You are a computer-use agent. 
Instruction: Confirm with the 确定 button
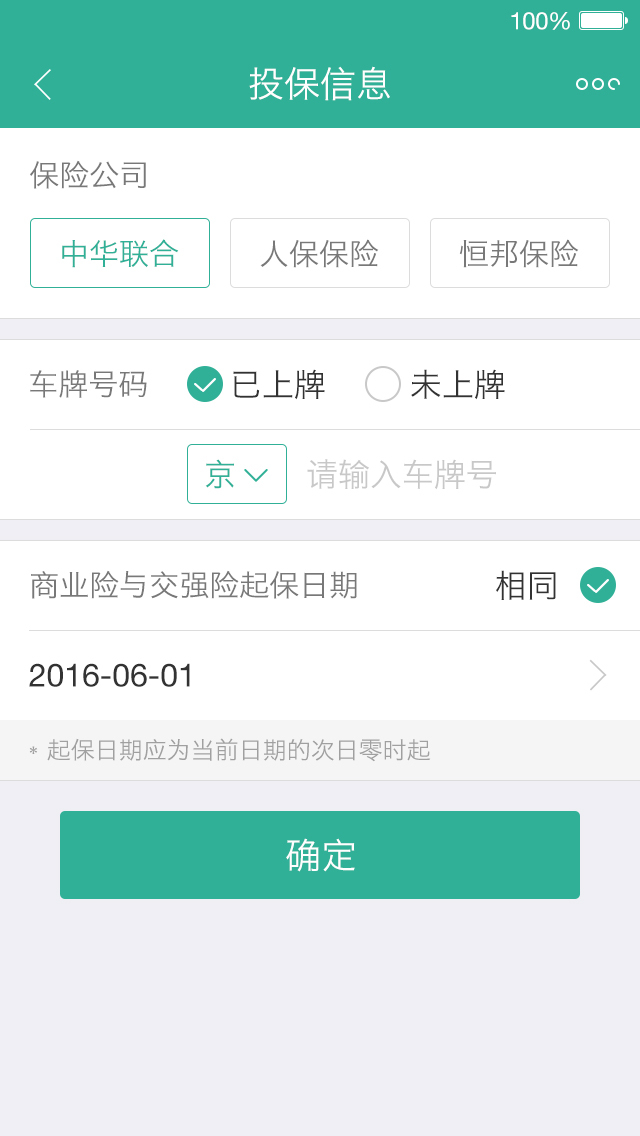pyautogui.click(x=320, y=855)
